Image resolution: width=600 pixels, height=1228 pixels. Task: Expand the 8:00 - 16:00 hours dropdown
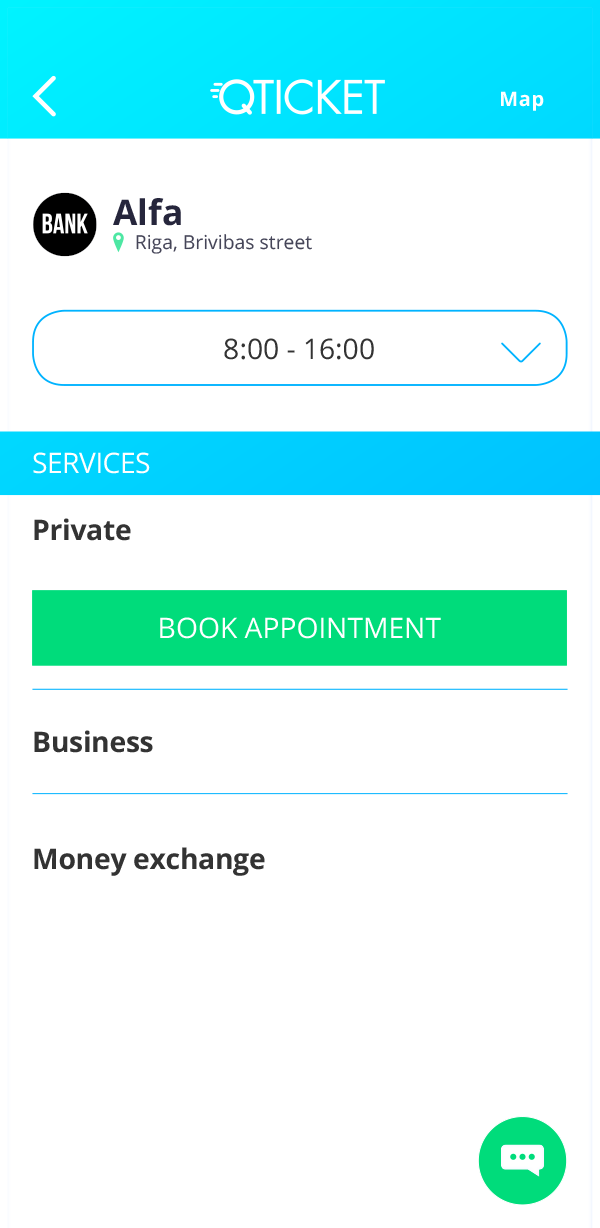coord(300,348)
